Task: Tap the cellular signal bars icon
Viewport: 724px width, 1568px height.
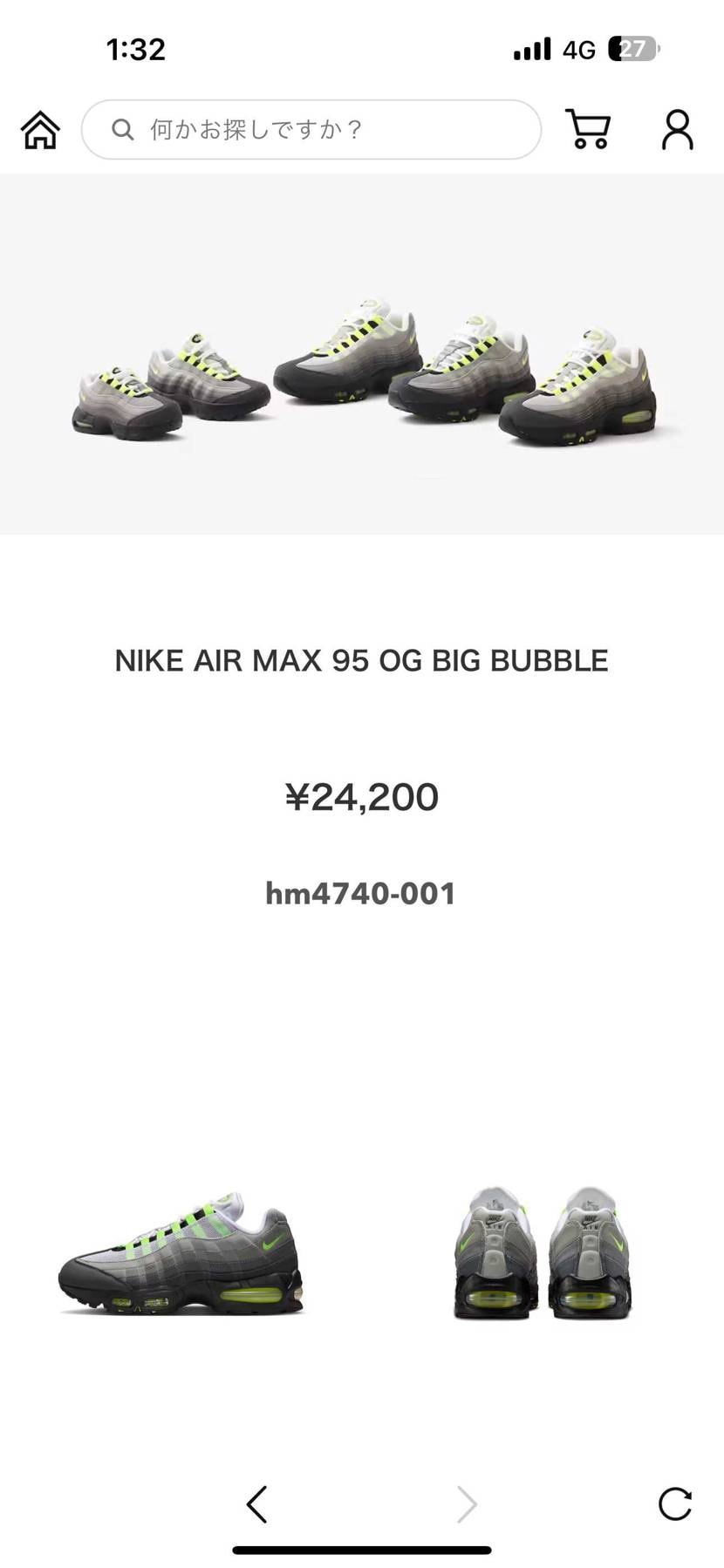Action: point(531,50)
